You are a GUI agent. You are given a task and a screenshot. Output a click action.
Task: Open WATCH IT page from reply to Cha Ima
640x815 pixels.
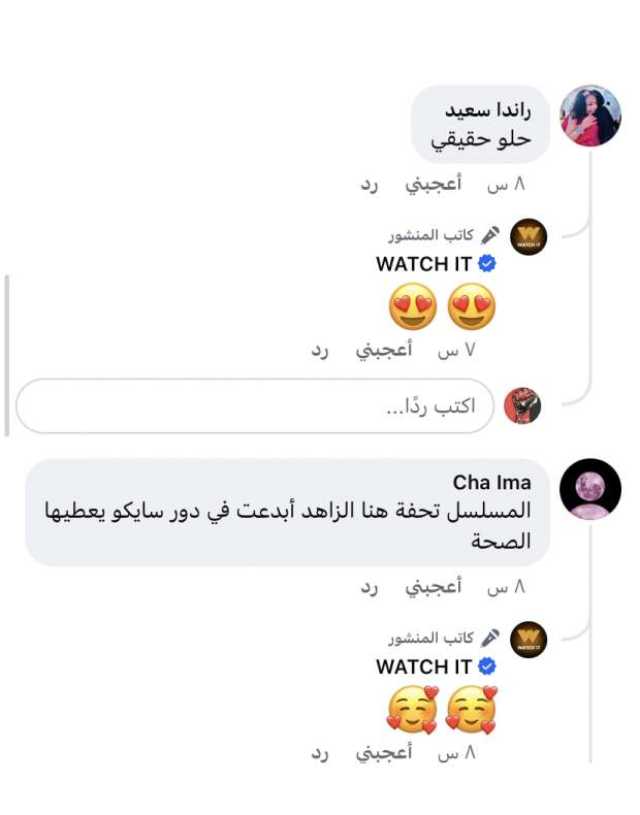(x=424, y=666)
